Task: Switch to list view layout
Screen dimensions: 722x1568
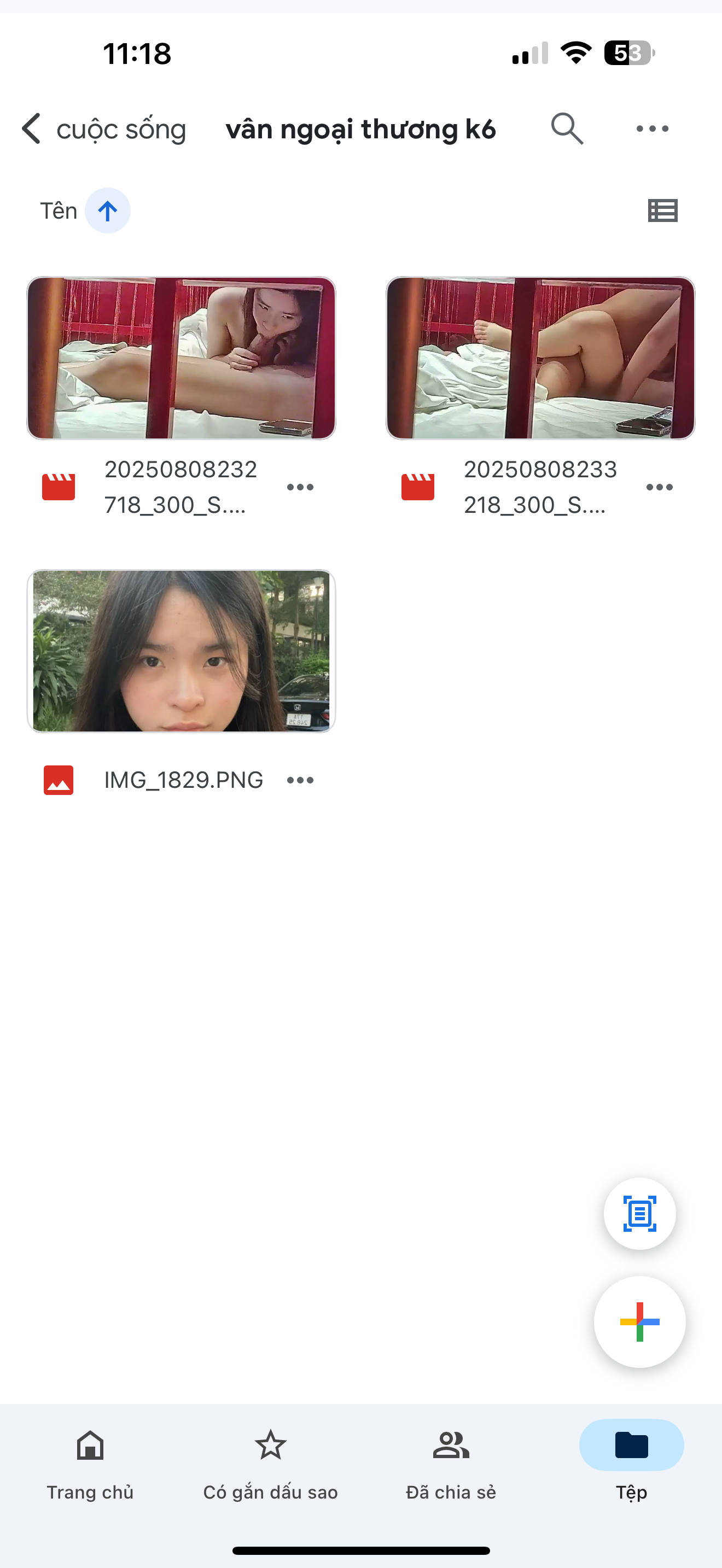Action: [x=662, y=210]
